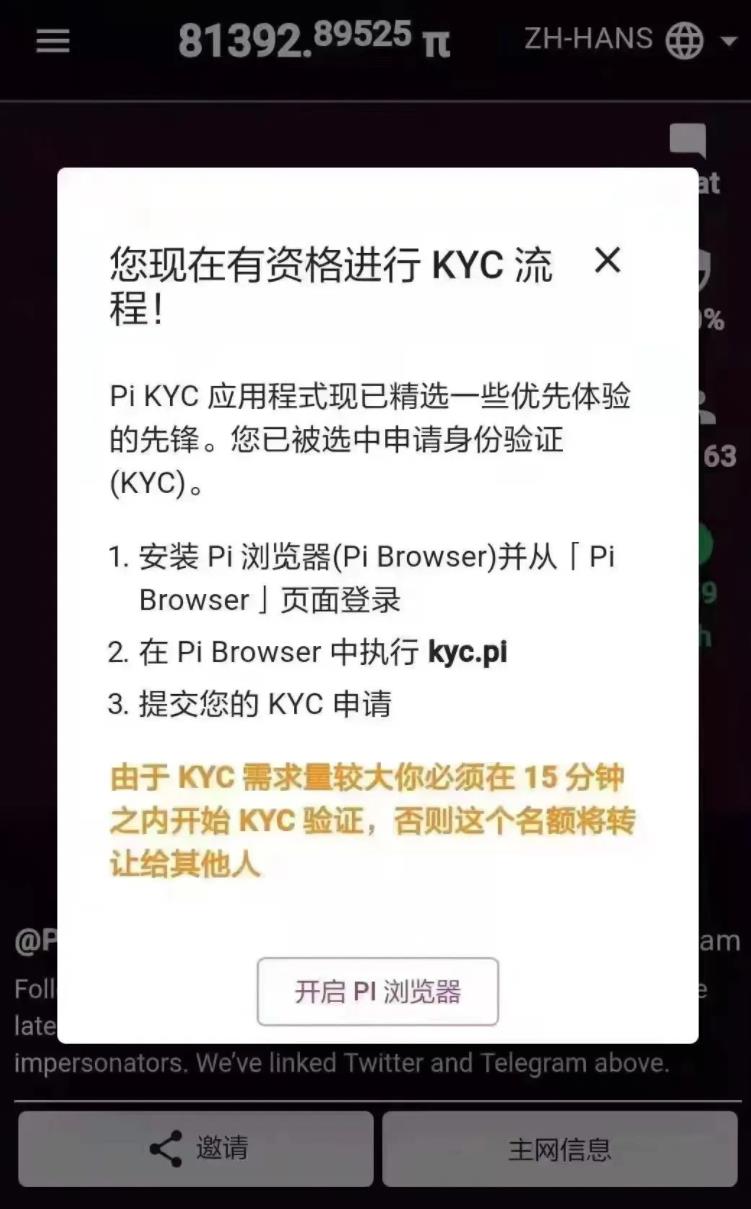751x1209 pixels.
Task: Open the hamburger drawer menu
Action: tap(53, 41)
